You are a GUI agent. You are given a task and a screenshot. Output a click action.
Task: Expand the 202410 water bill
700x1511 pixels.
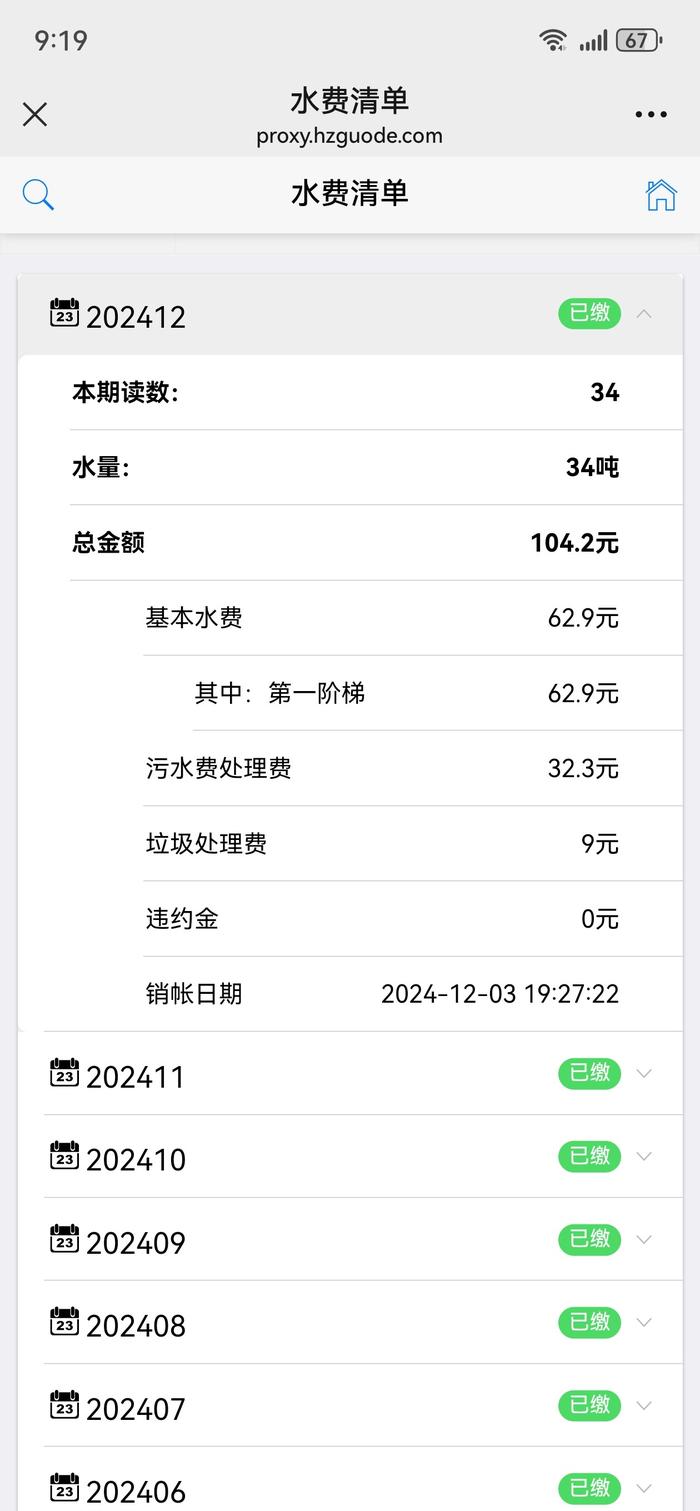(363, 1157)
